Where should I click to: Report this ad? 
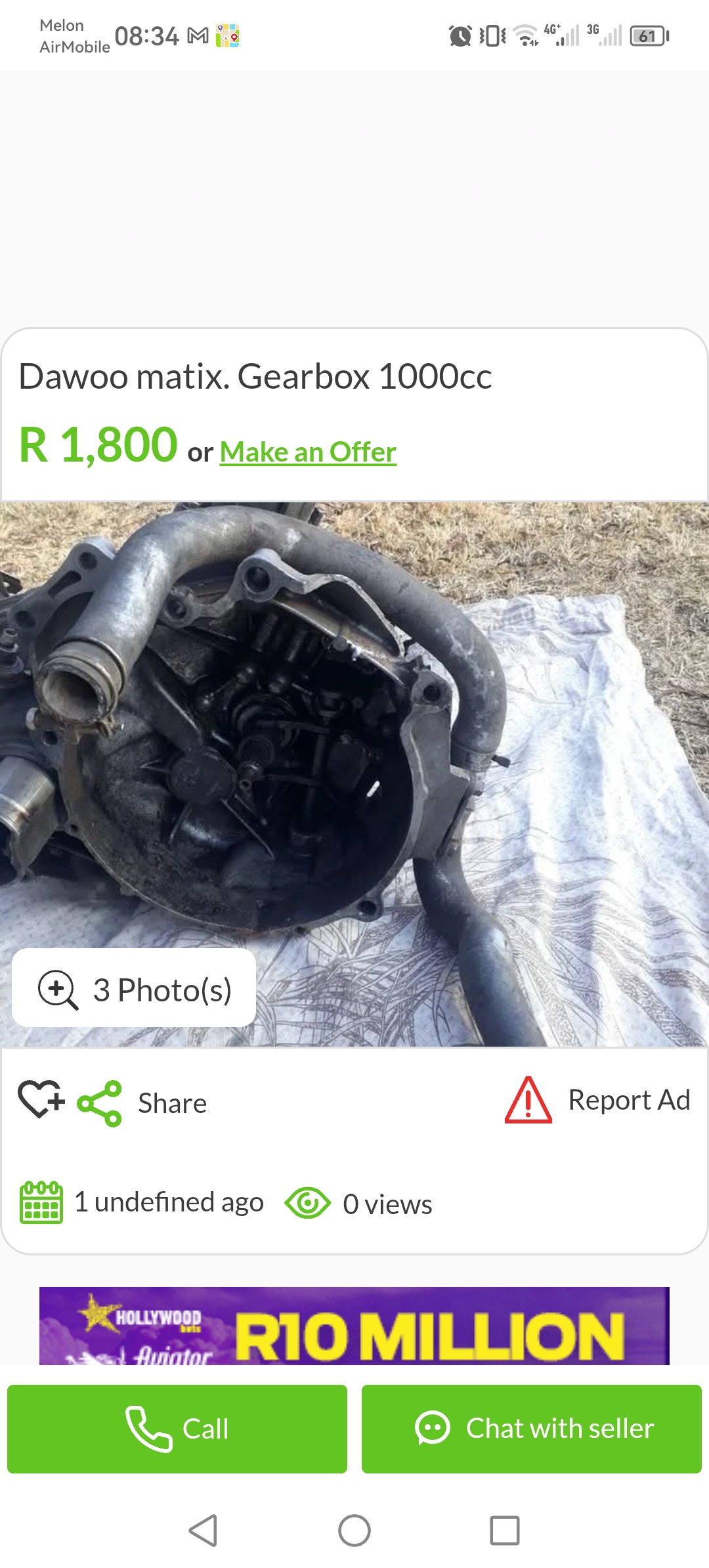click(x=597, y=1100)
